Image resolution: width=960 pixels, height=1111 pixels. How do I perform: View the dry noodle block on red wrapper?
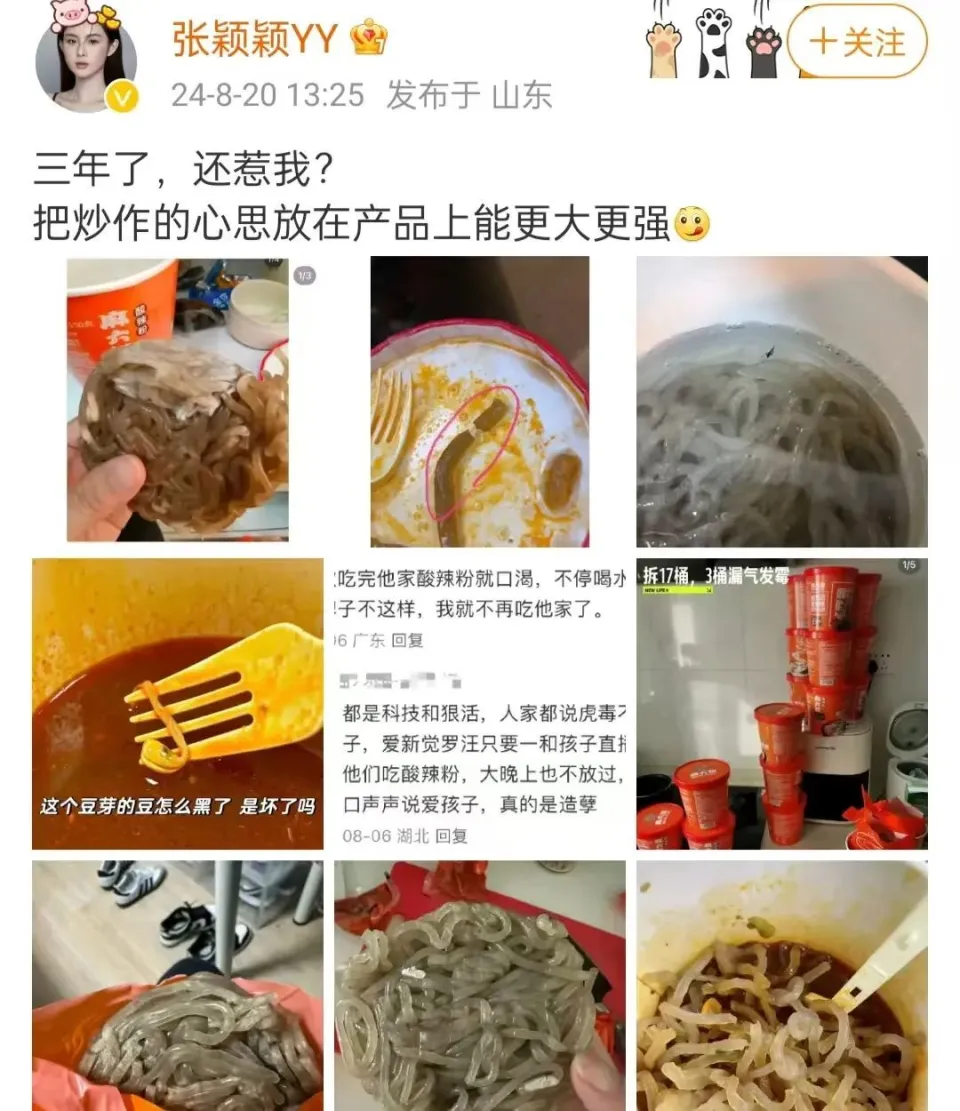[x=479, y=985]
